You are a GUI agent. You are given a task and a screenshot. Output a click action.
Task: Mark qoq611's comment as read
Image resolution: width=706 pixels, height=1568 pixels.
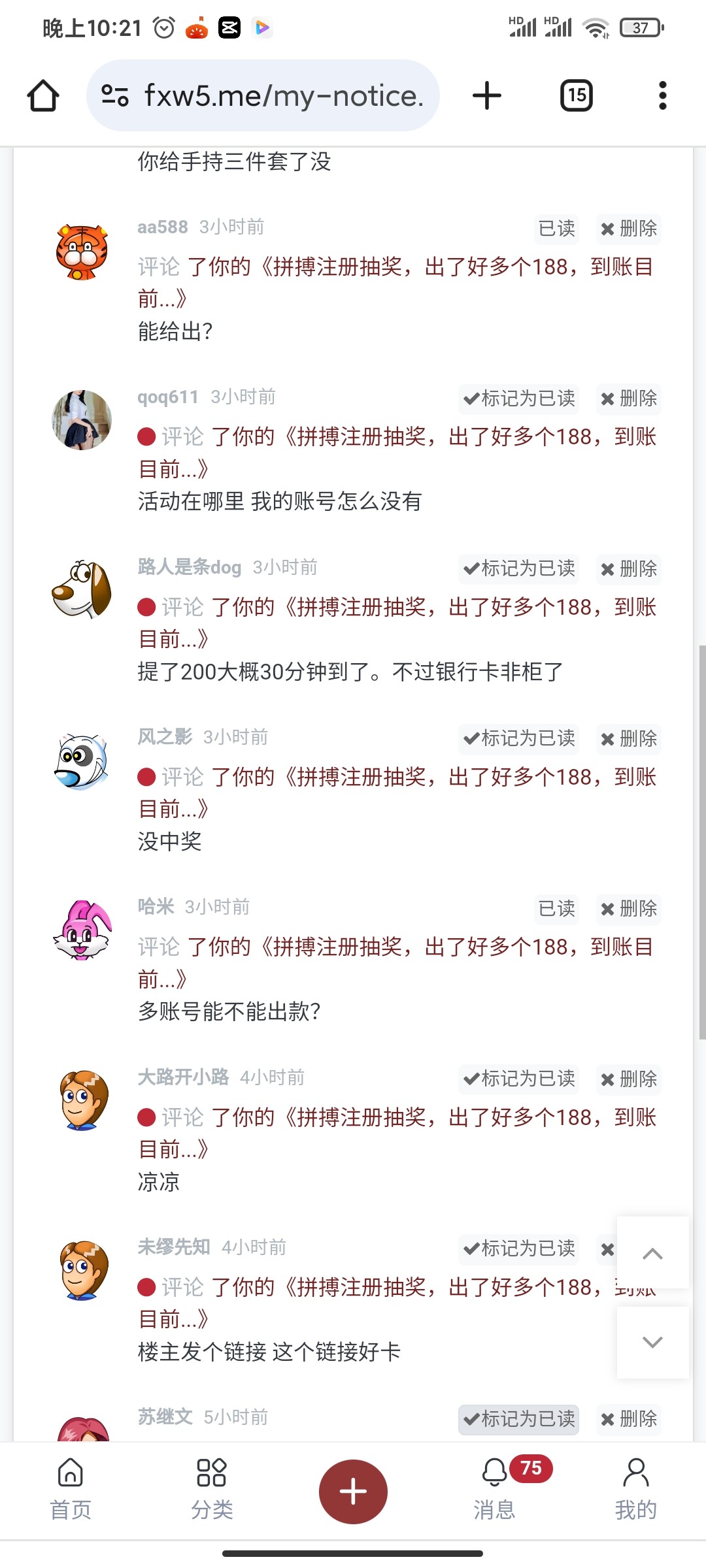point(519,399)
